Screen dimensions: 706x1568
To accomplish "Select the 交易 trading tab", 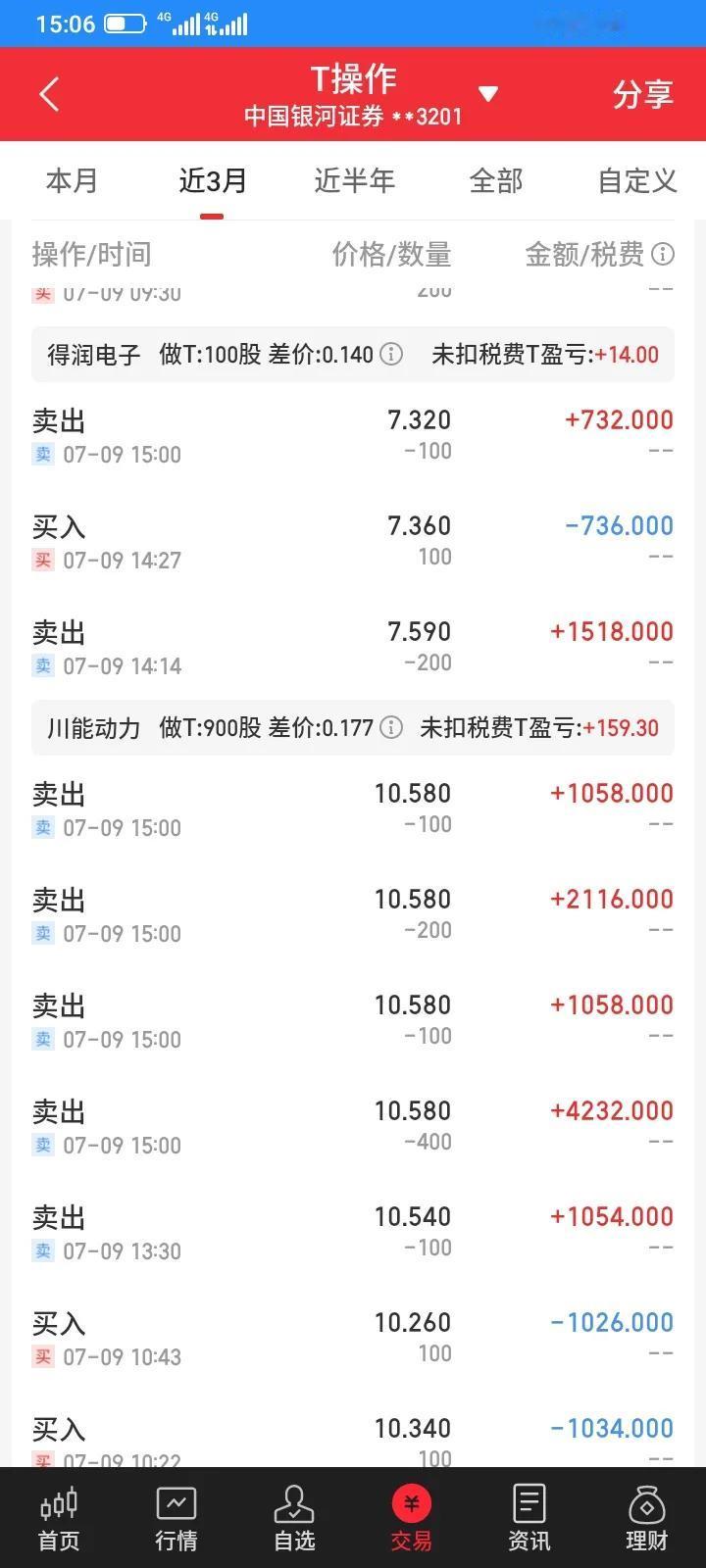I will click(x=412, y=1519).
